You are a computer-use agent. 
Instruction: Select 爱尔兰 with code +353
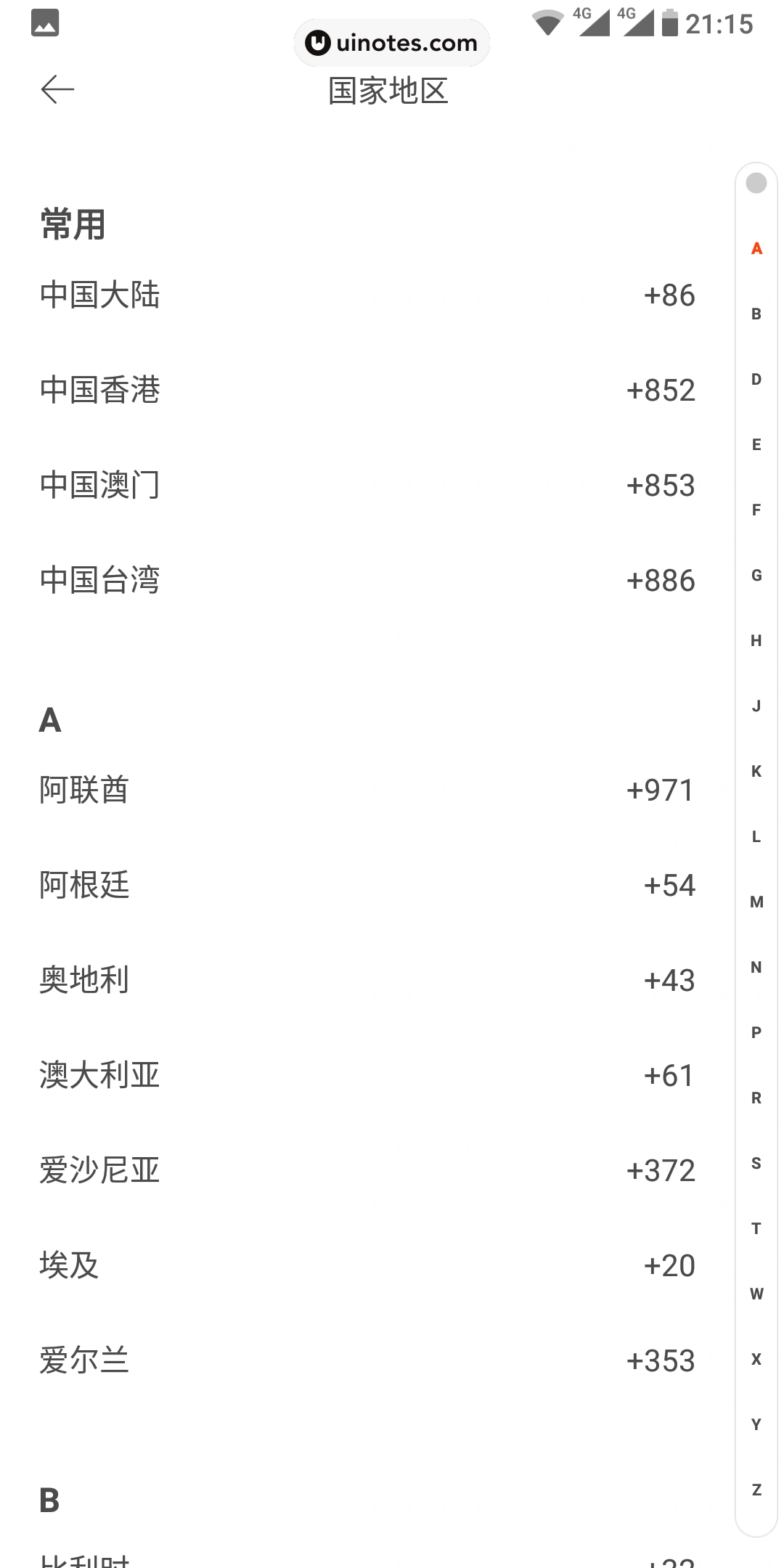(363, 1360)
